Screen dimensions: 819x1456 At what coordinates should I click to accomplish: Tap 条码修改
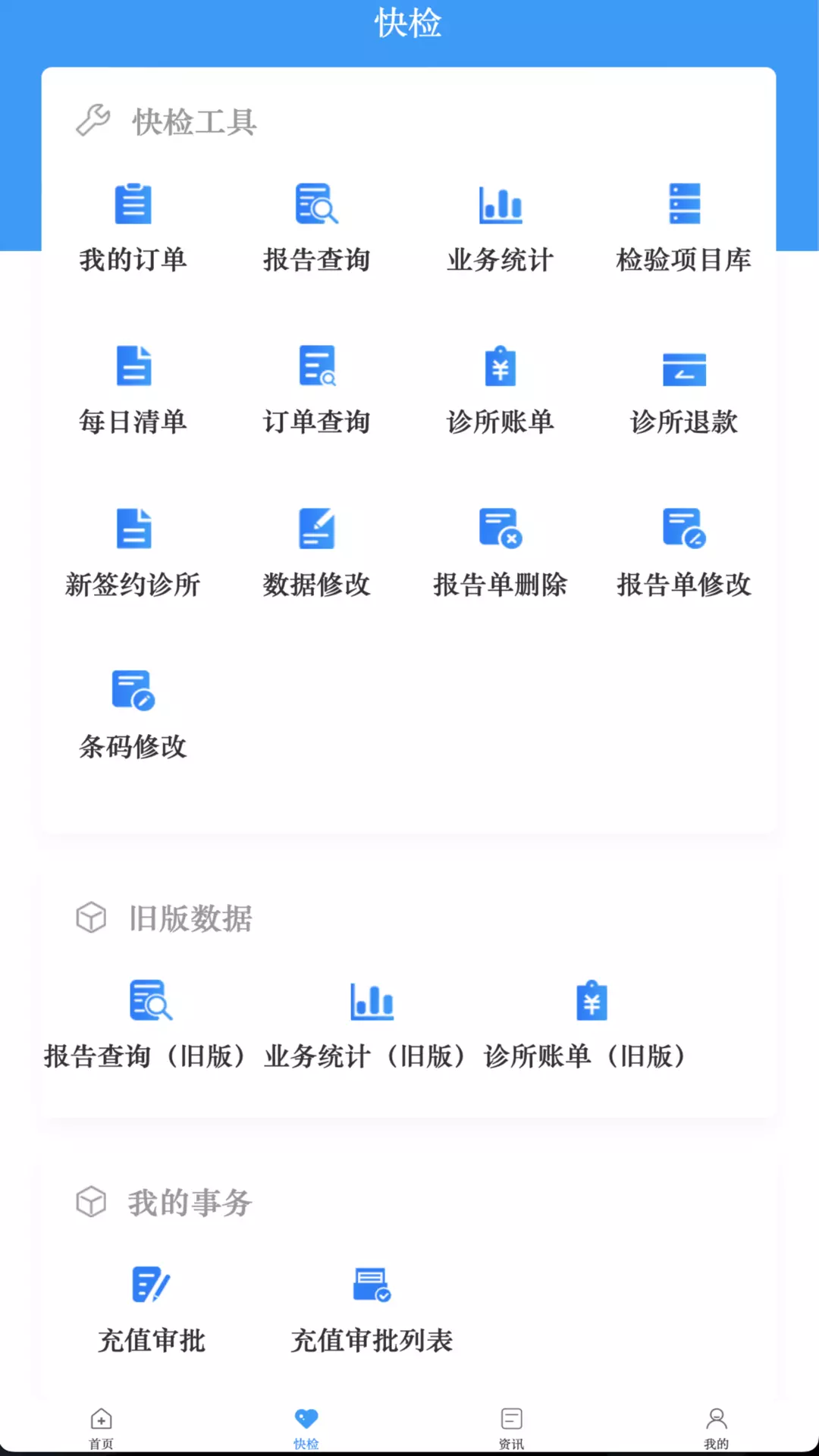tap(133, 715)
